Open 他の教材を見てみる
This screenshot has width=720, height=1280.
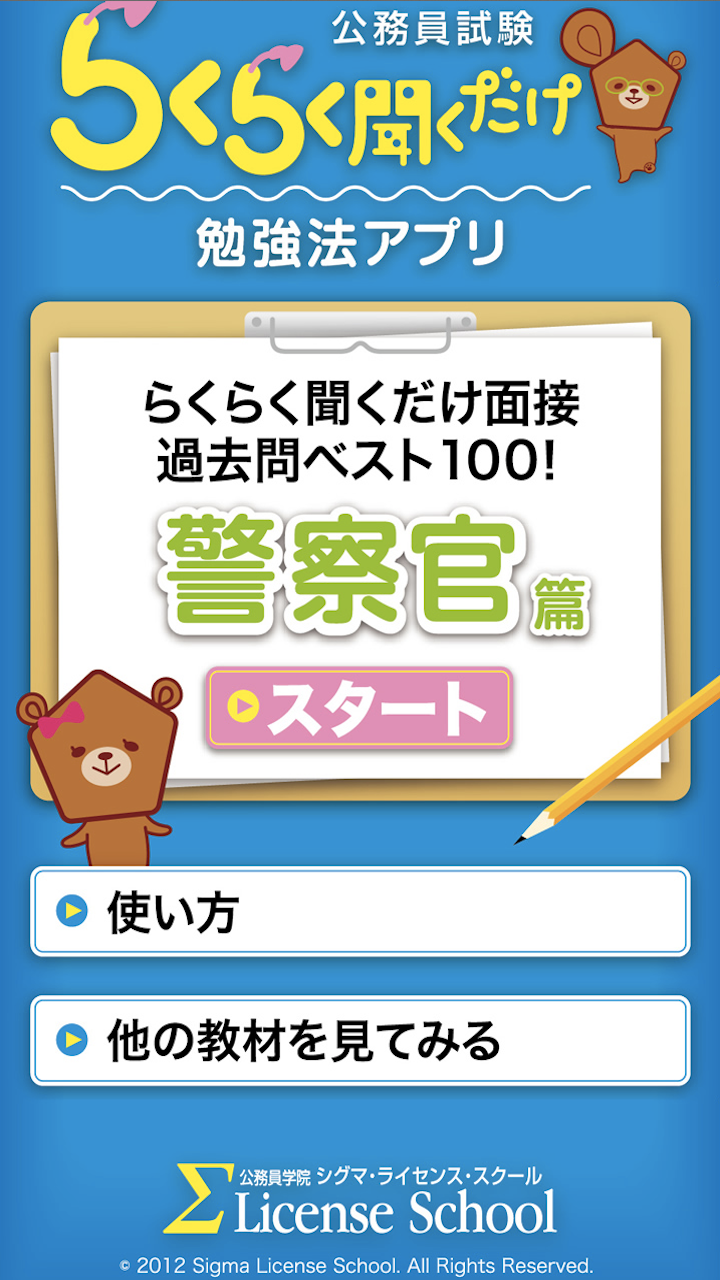click(x=360, y=1041)
